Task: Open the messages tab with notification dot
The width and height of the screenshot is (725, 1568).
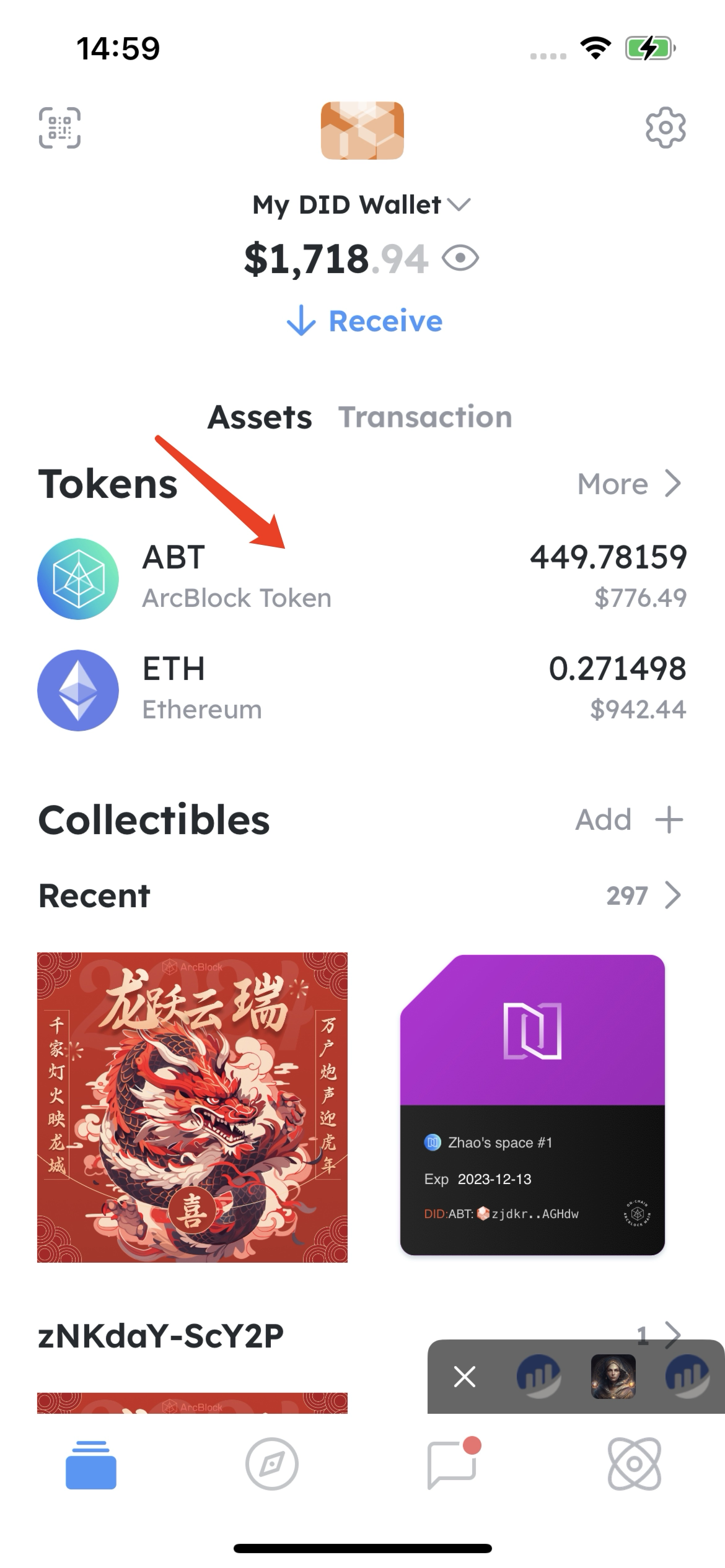Action: [452, 1464]
